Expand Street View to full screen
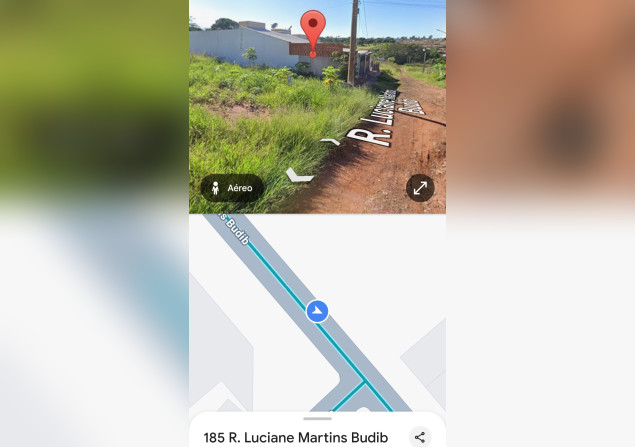 click(420, 187)
